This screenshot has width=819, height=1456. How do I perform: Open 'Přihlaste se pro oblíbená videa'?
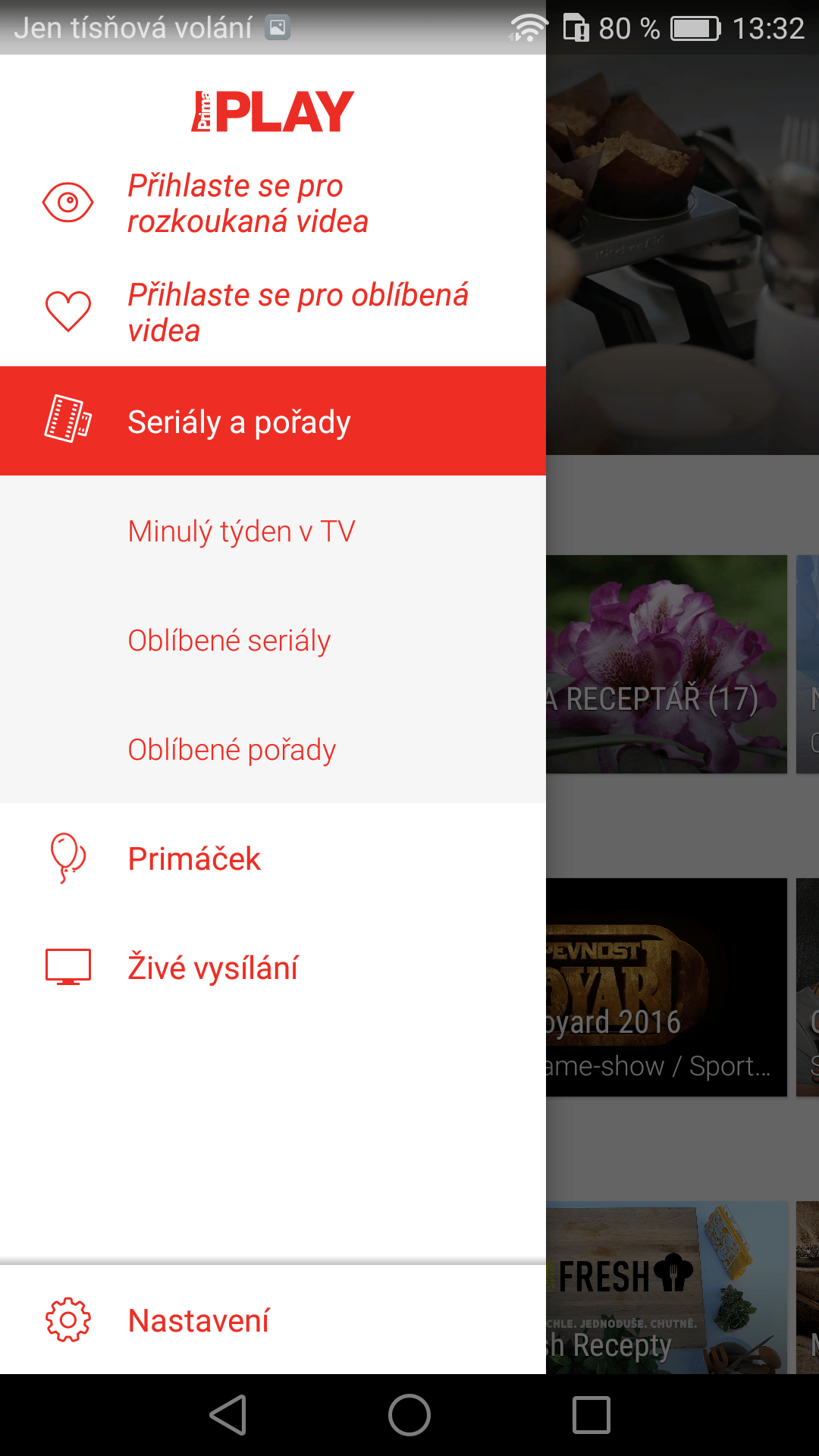click(273, 312)
